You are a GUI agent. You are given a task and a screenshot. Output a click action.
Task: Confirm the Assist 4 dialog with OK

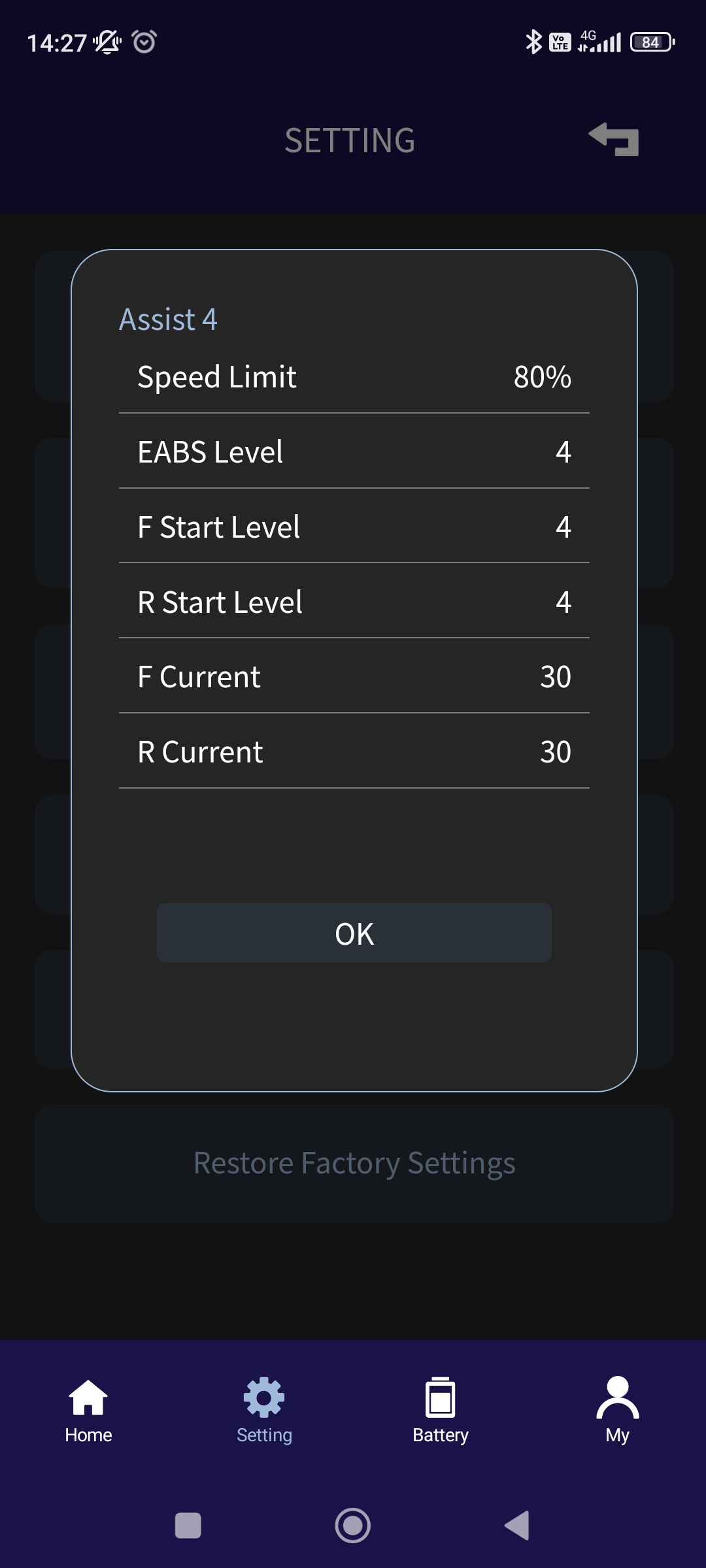click(x=354, y=933)
